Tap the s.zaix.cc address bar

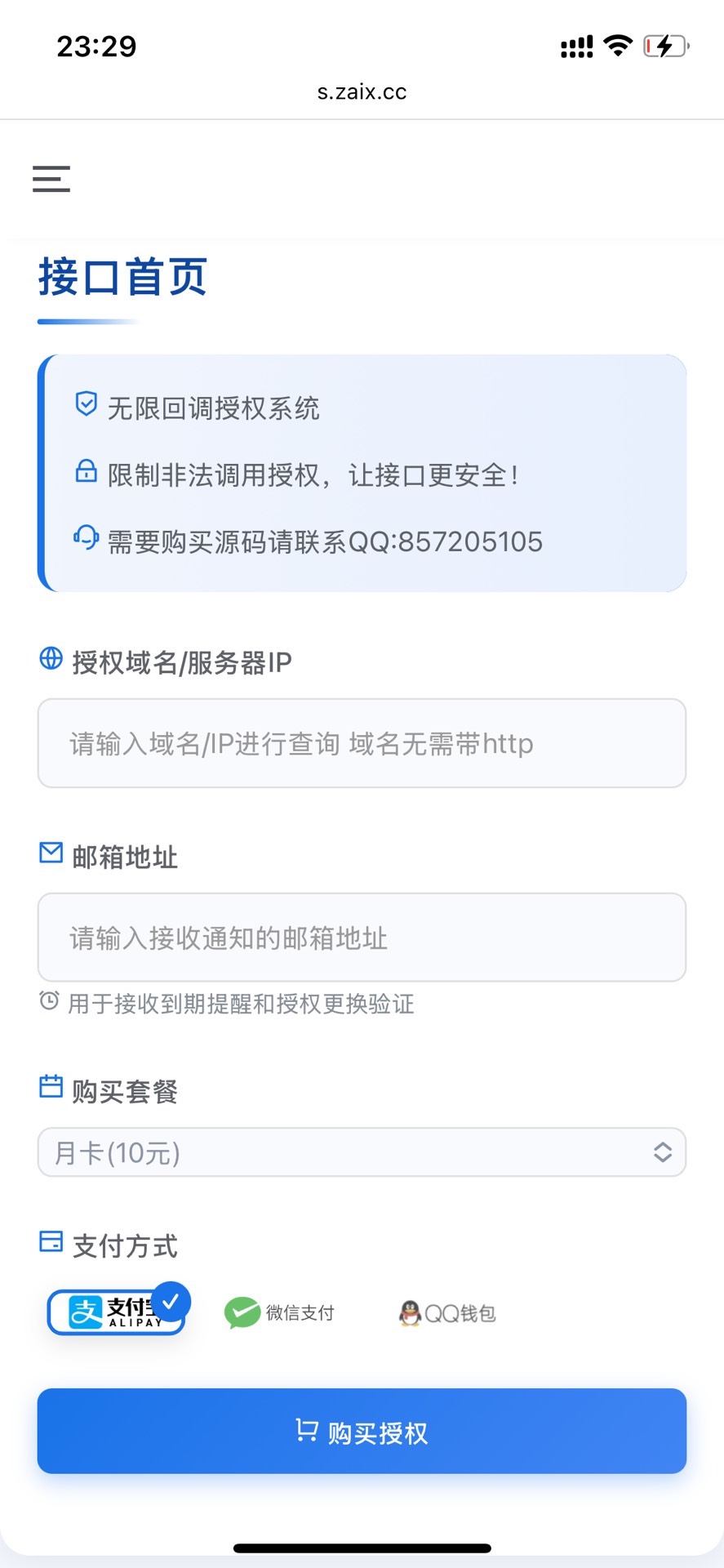pyautogui.click(x=362, y=92)
